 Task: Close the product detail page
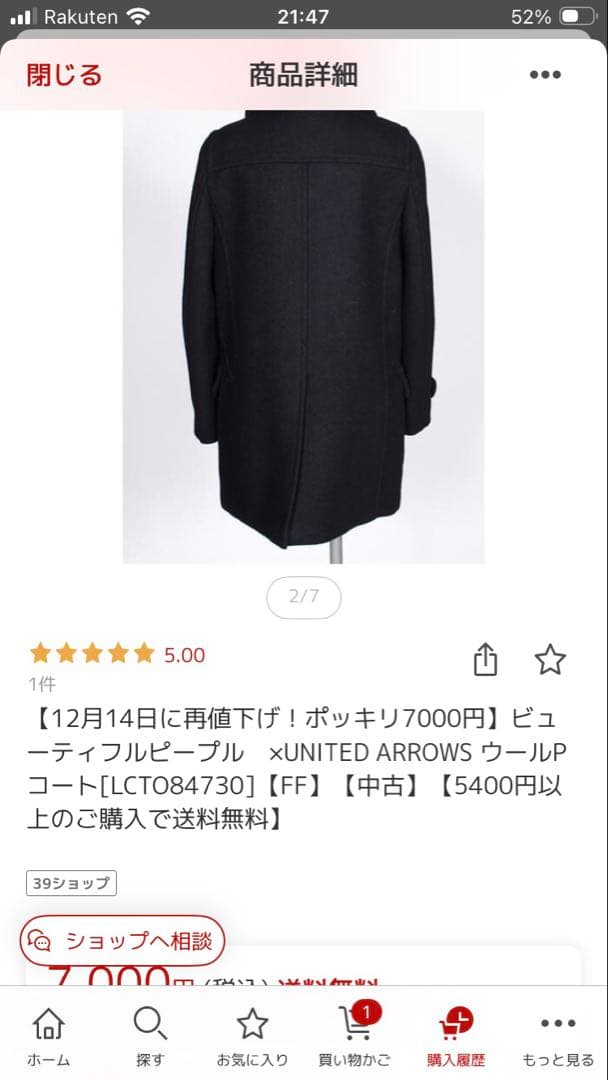[64, 75]
